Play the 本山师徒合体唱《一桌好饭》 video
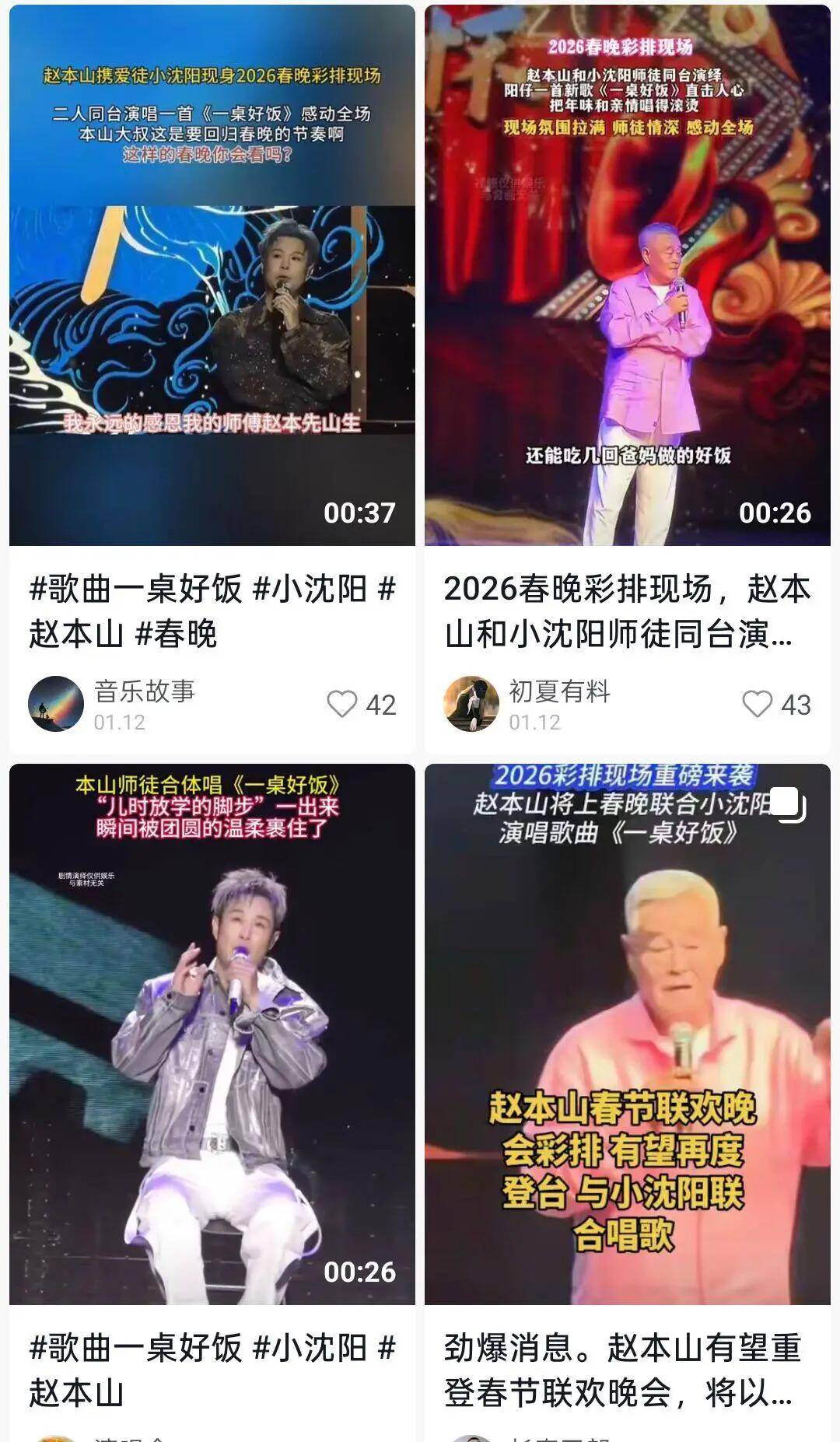Viewport: 840px width, 1442px height. click(x=212, y=1034)
